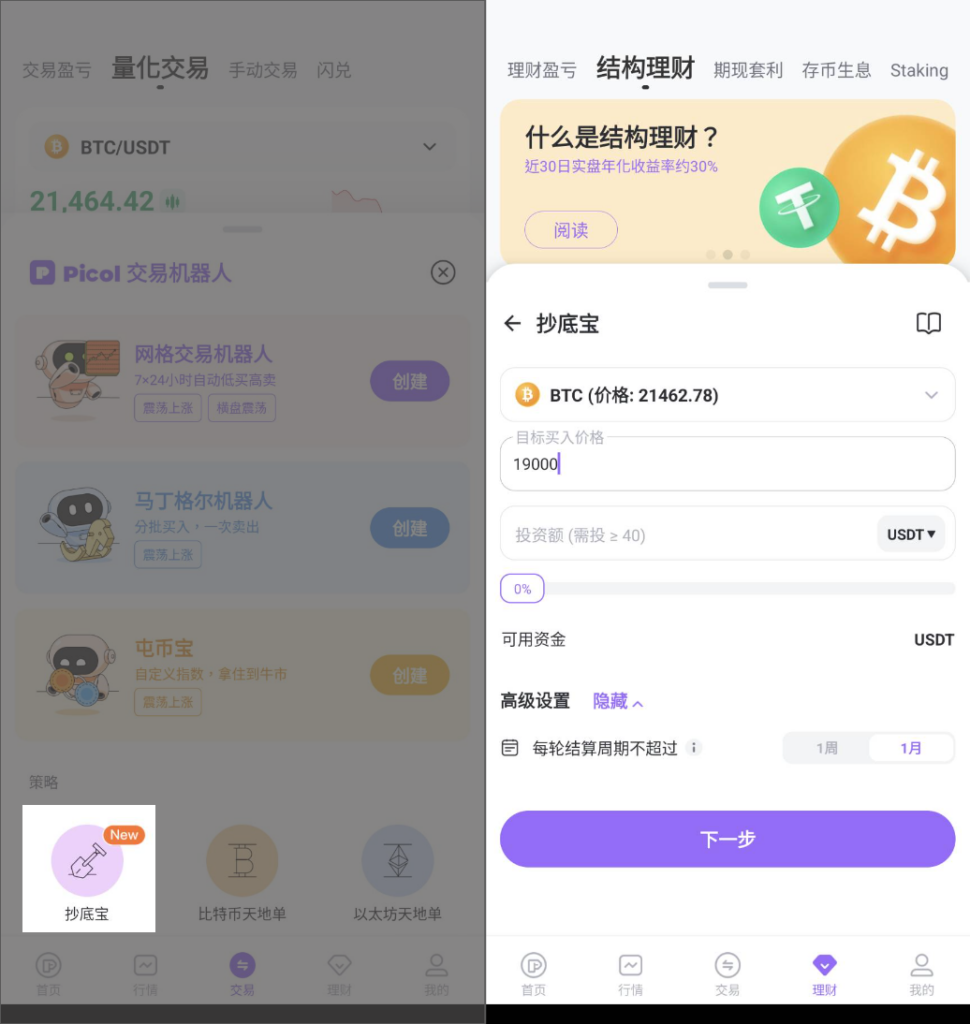Open the Staking tab

[x=918, y=70]
